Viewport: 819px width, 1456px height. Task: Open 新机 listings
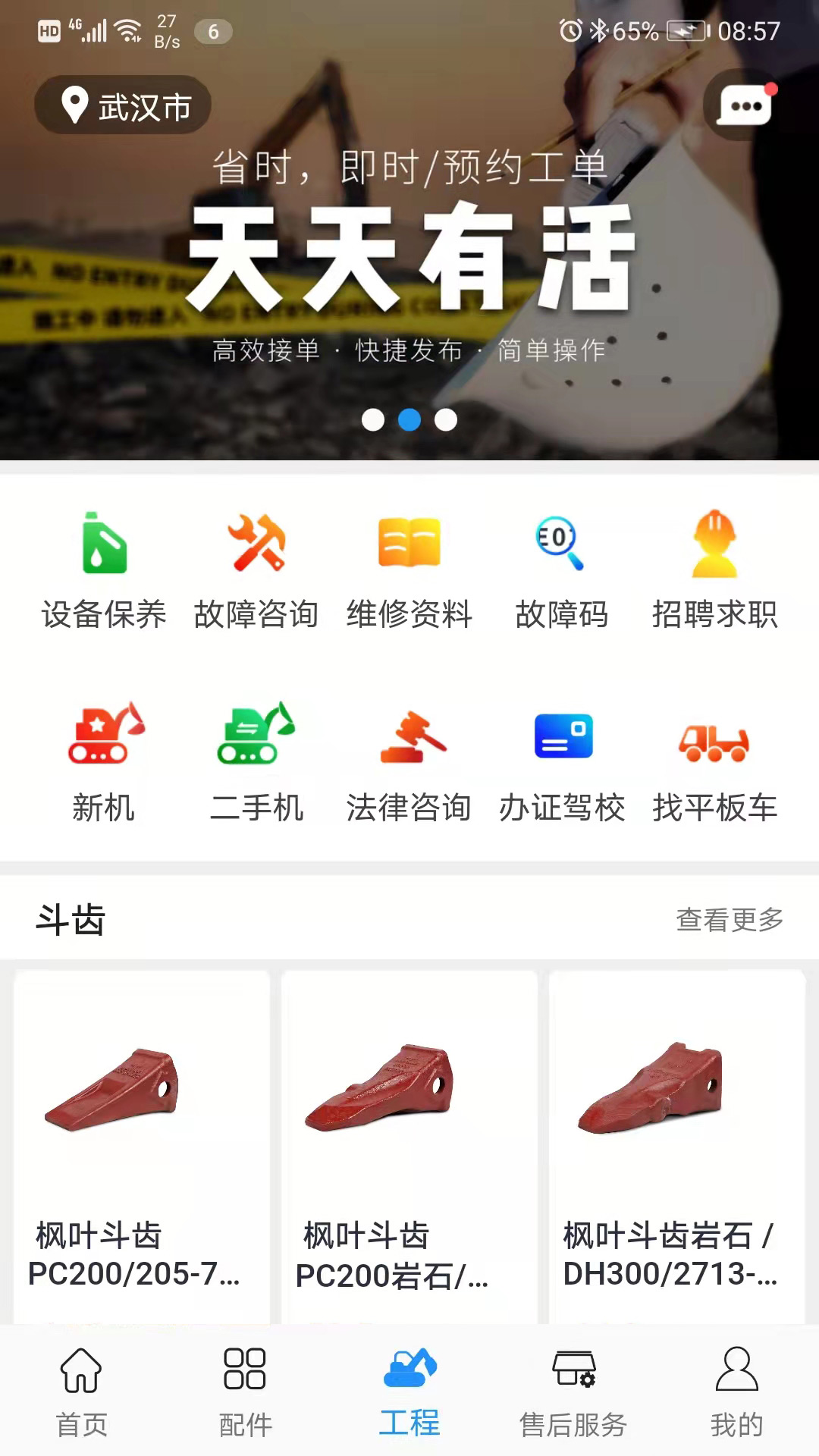(x=104, y=761)
